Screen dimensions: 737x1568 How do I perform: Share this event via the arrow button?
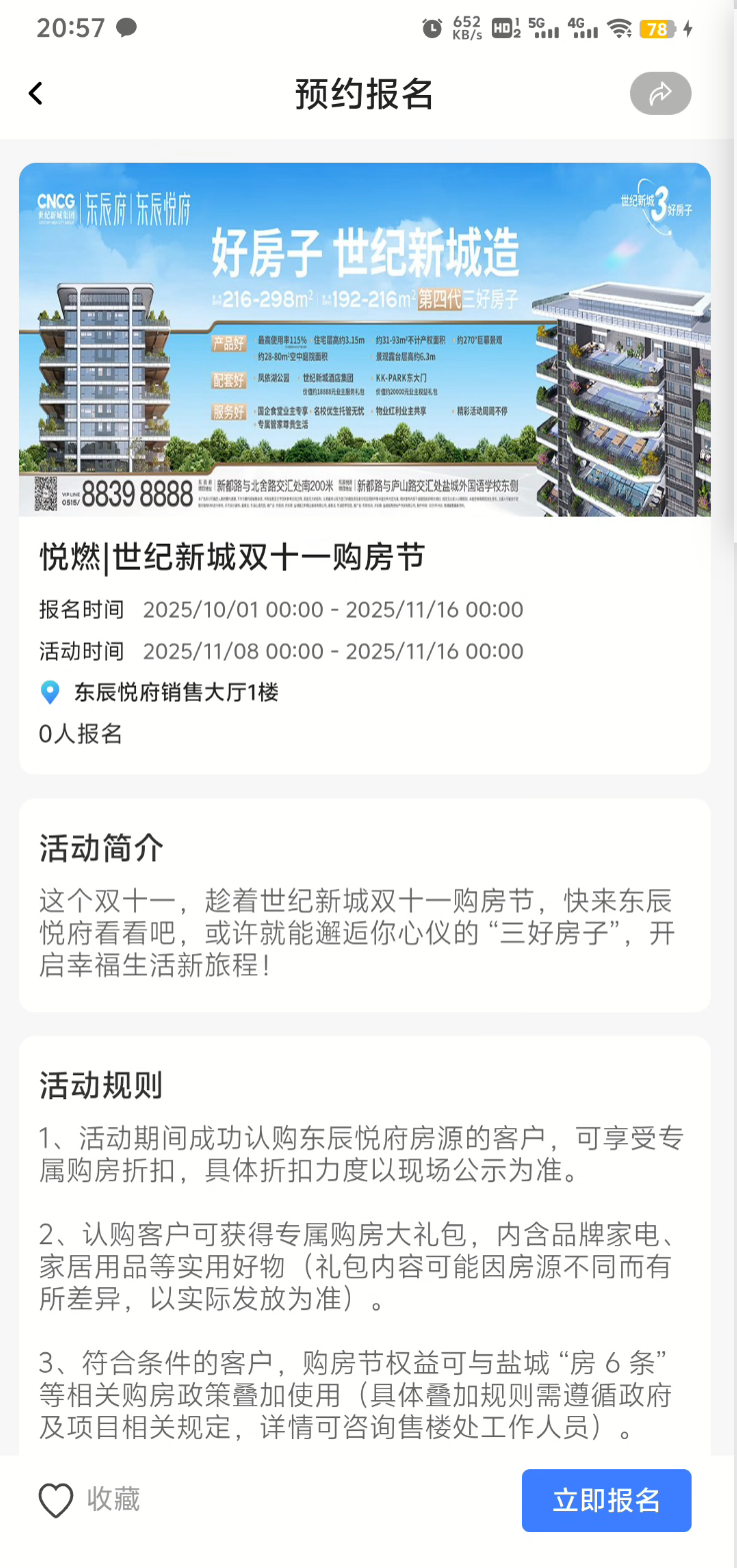pos(660,94)
